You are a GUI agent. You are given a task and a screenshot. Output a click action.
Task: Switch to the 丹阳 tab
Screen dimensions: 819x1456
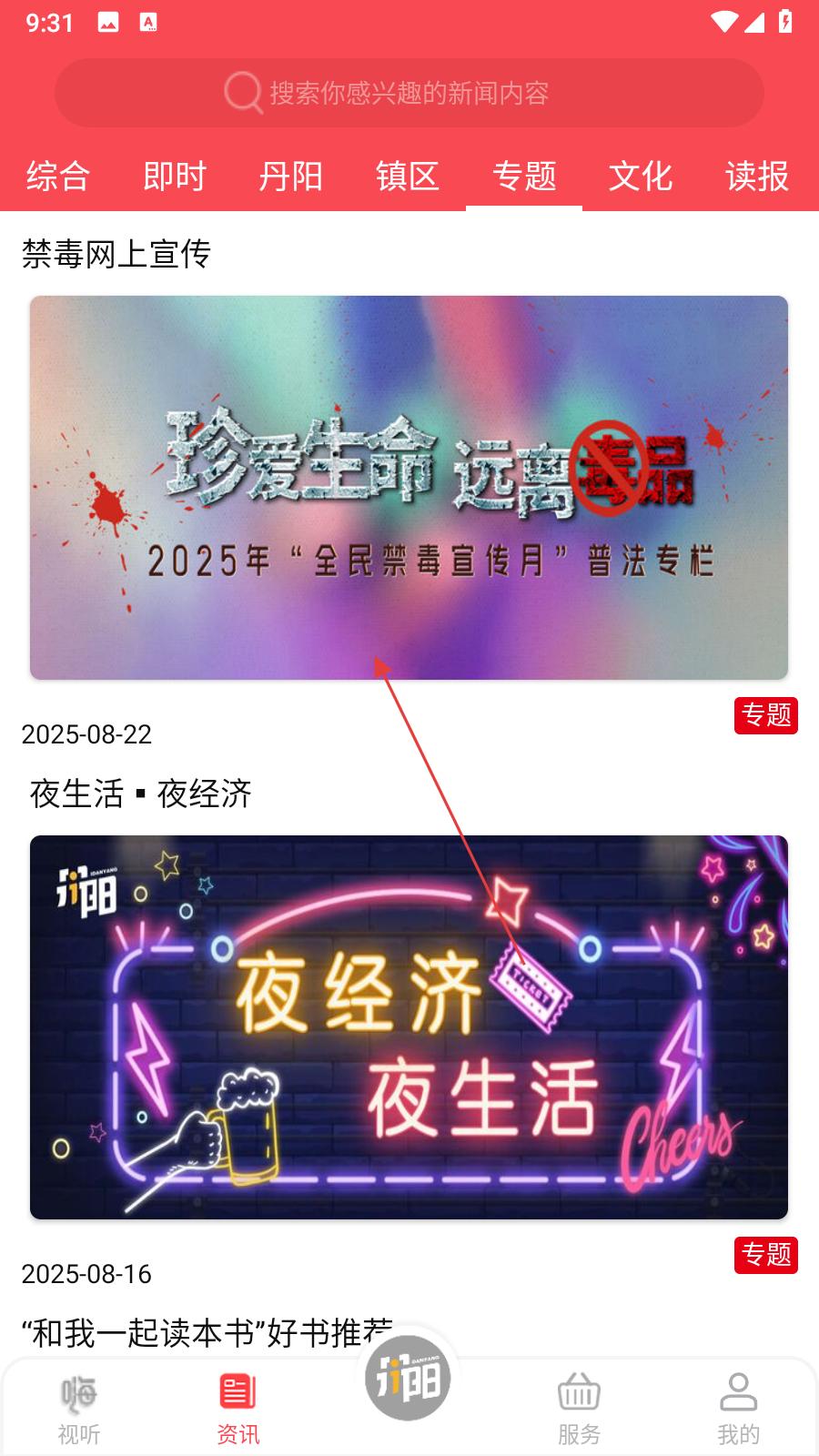291,176
